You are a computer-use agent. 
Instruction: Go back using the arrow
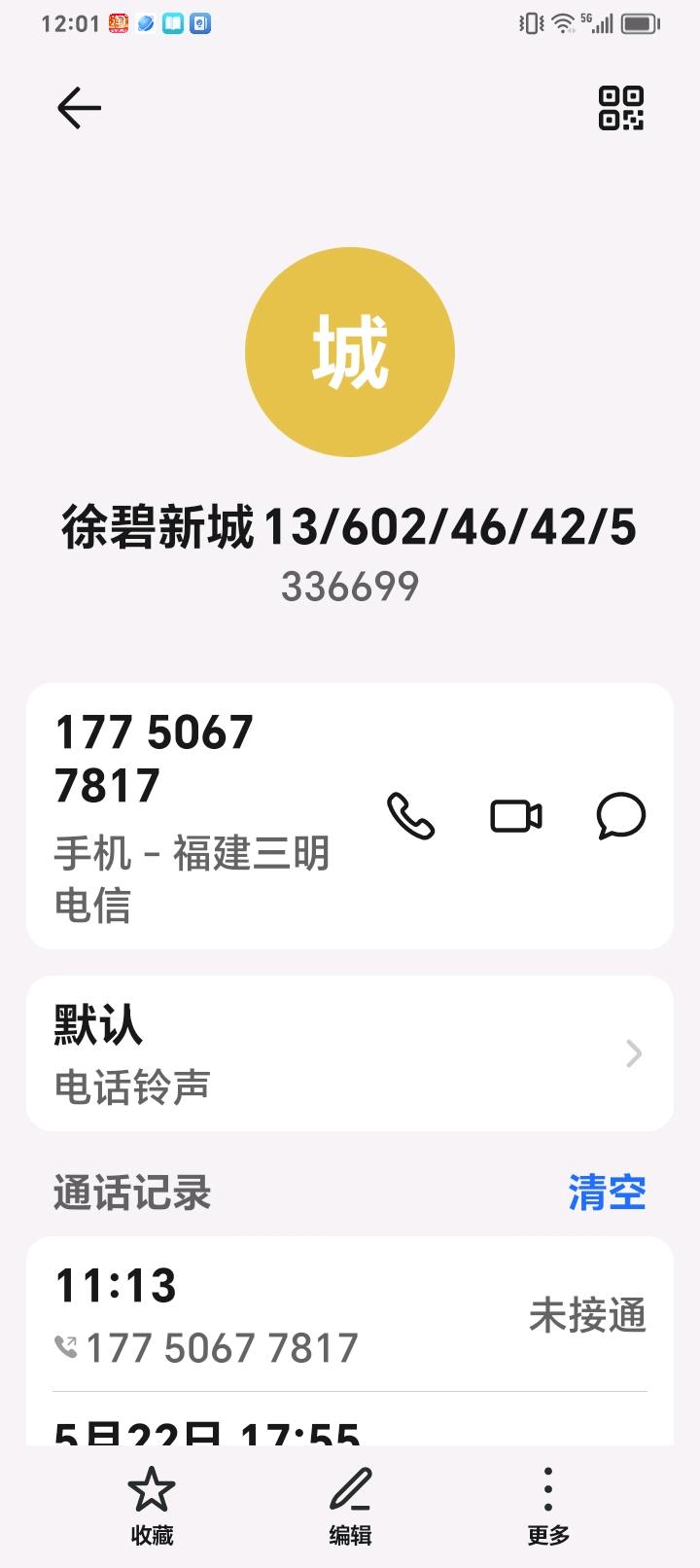tap(79, 107)
